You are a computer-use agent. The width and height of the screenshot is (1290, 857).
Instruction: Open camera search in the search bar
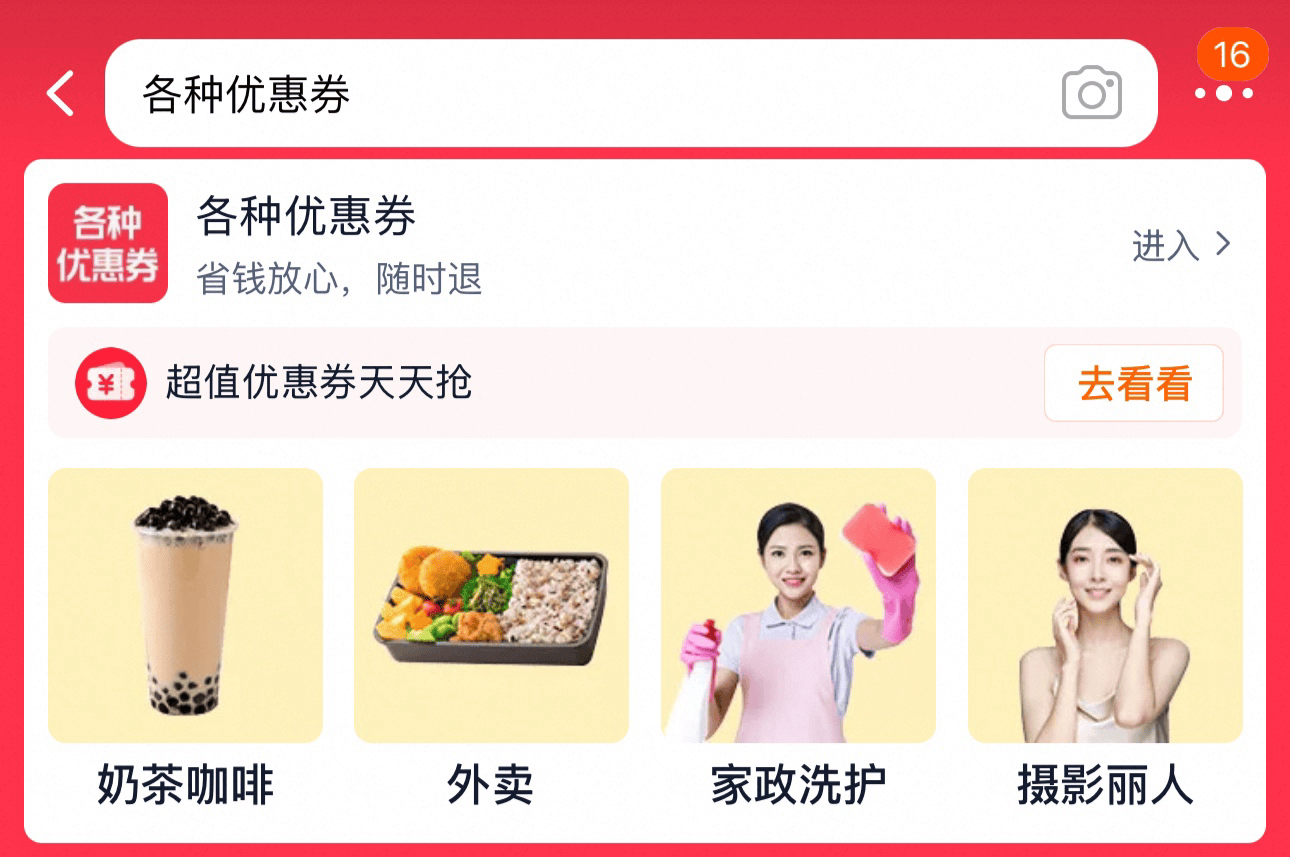(x=1091, y=94)
